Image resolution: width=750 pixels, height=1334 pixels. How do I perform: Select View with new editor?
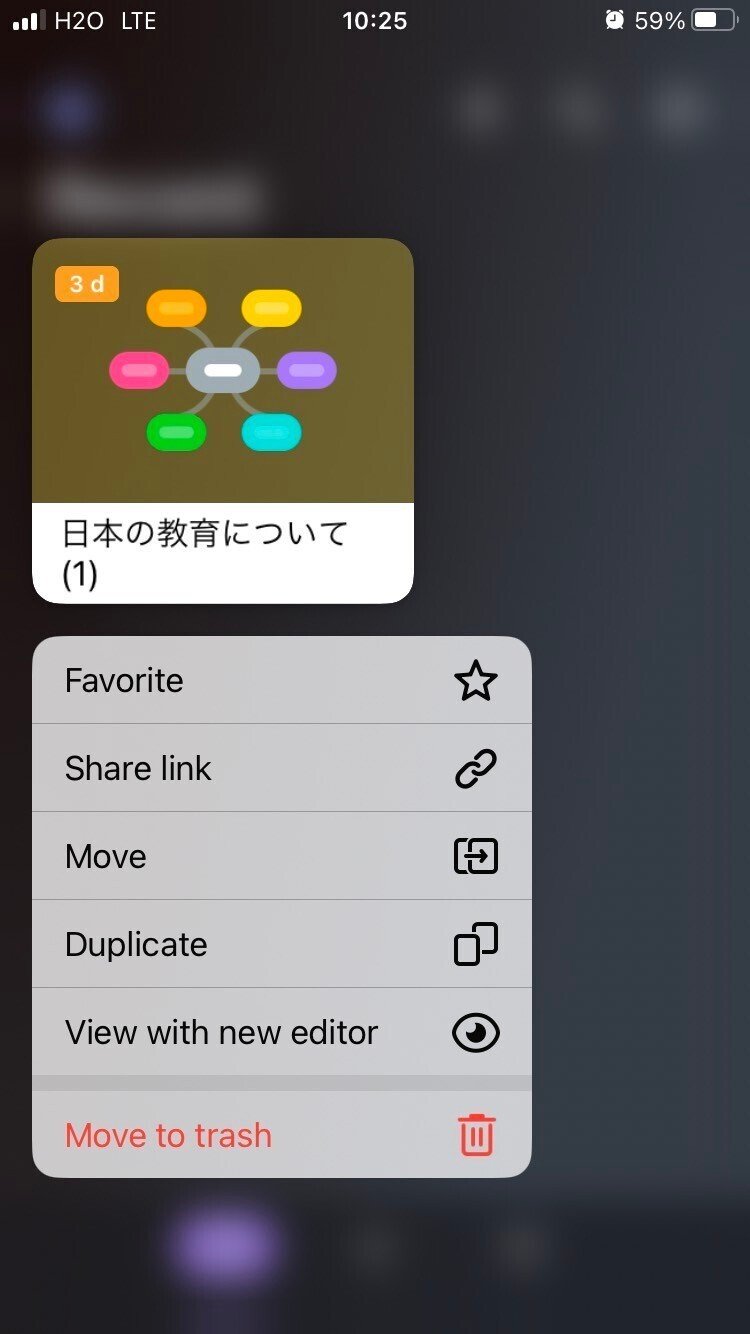click(x=281, y=1032)
